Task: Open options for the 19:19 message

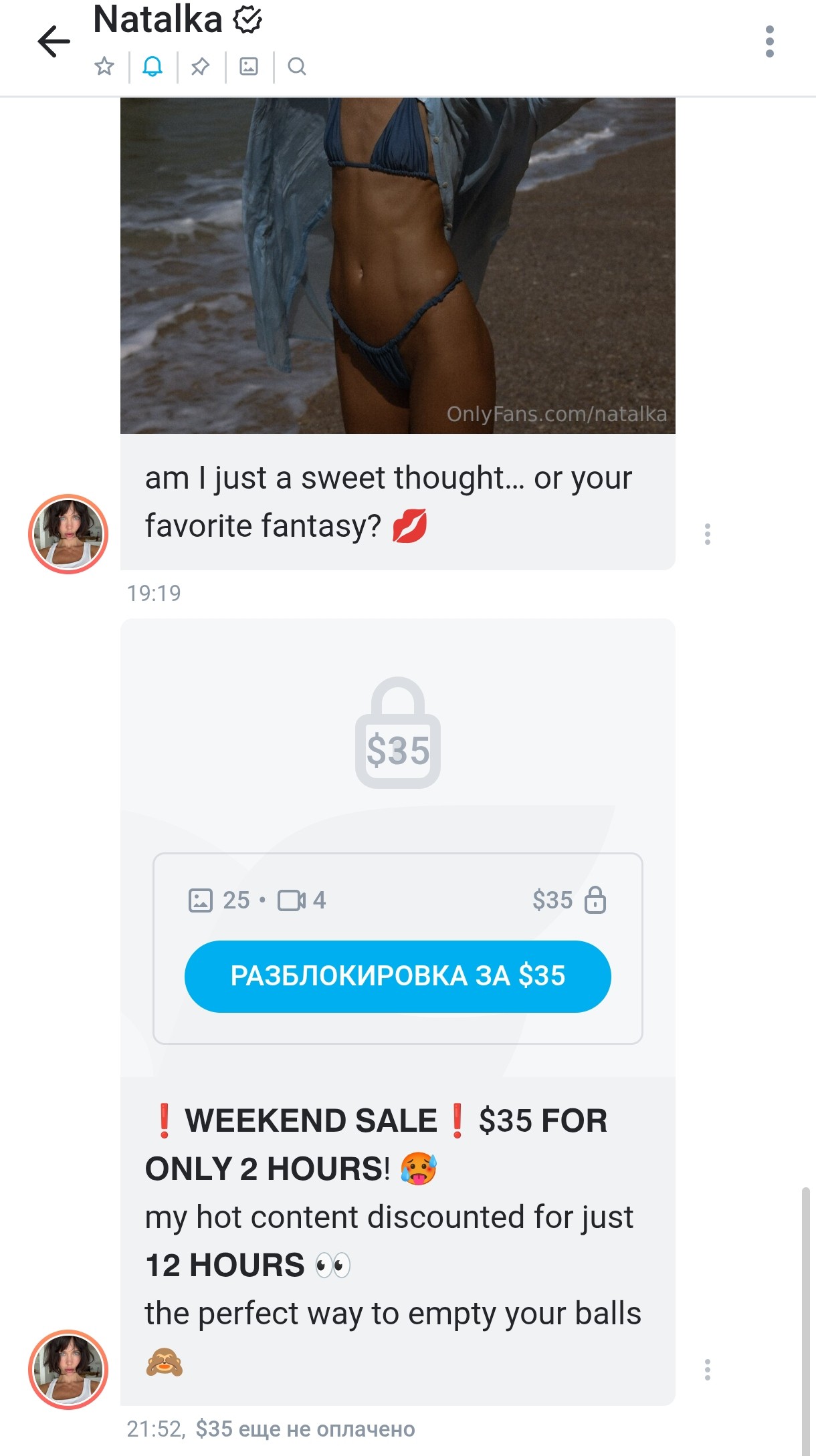Action: [707, 533]
